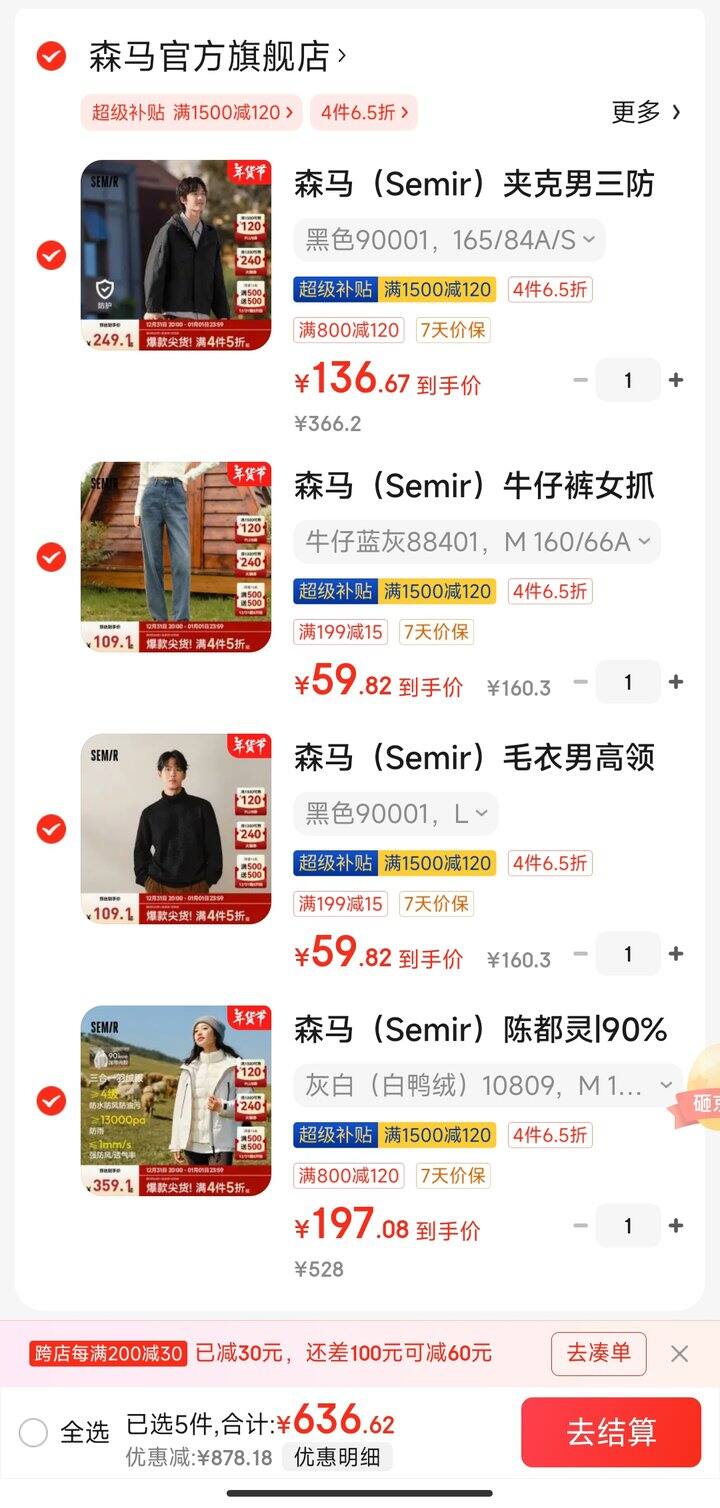Uncheck the whole 森马官方旗舰店 store checkbox
Image resolution: width=720 pixels, height=1508 pixels.
(x=51, y=56)
